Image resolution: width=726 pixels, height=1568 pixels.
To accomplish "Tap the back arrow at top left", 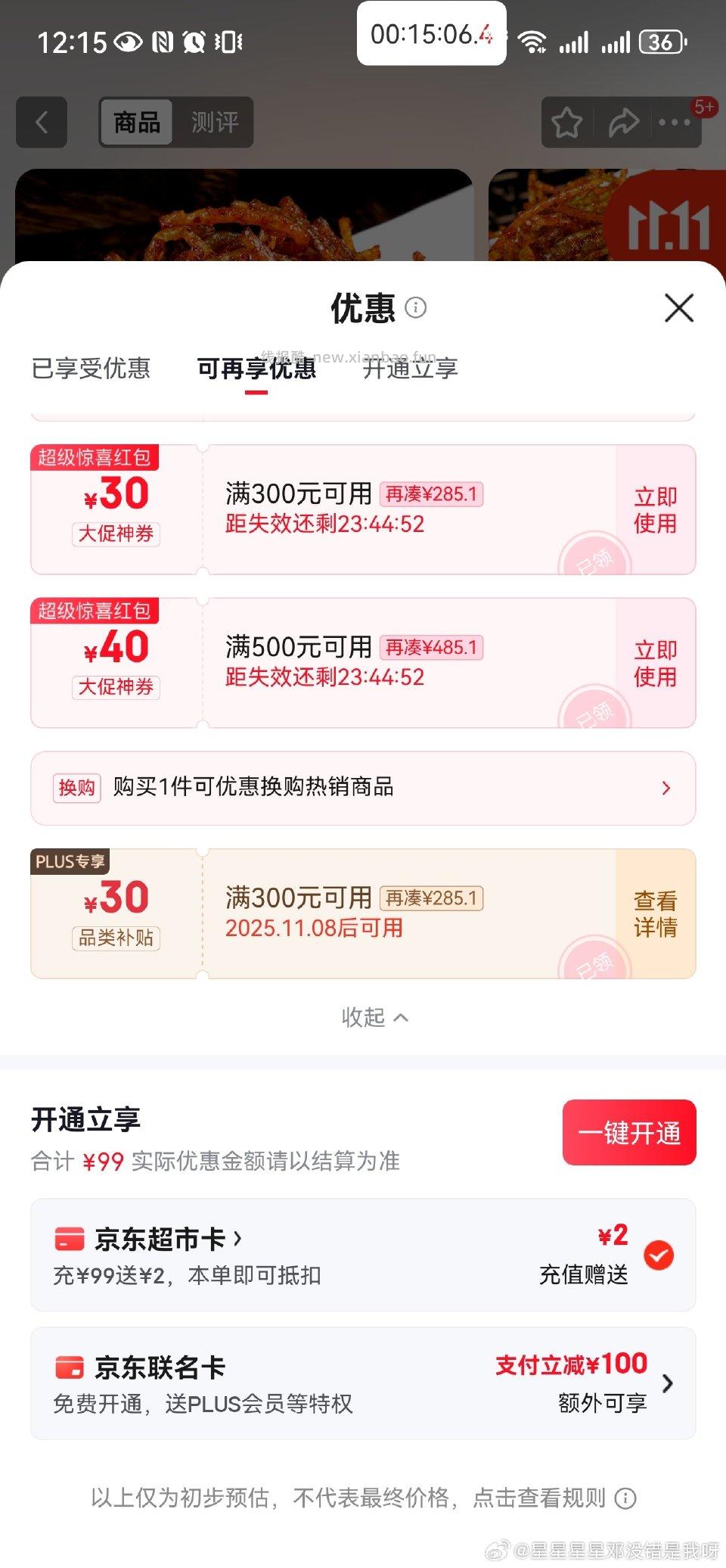I will [41, 123].
